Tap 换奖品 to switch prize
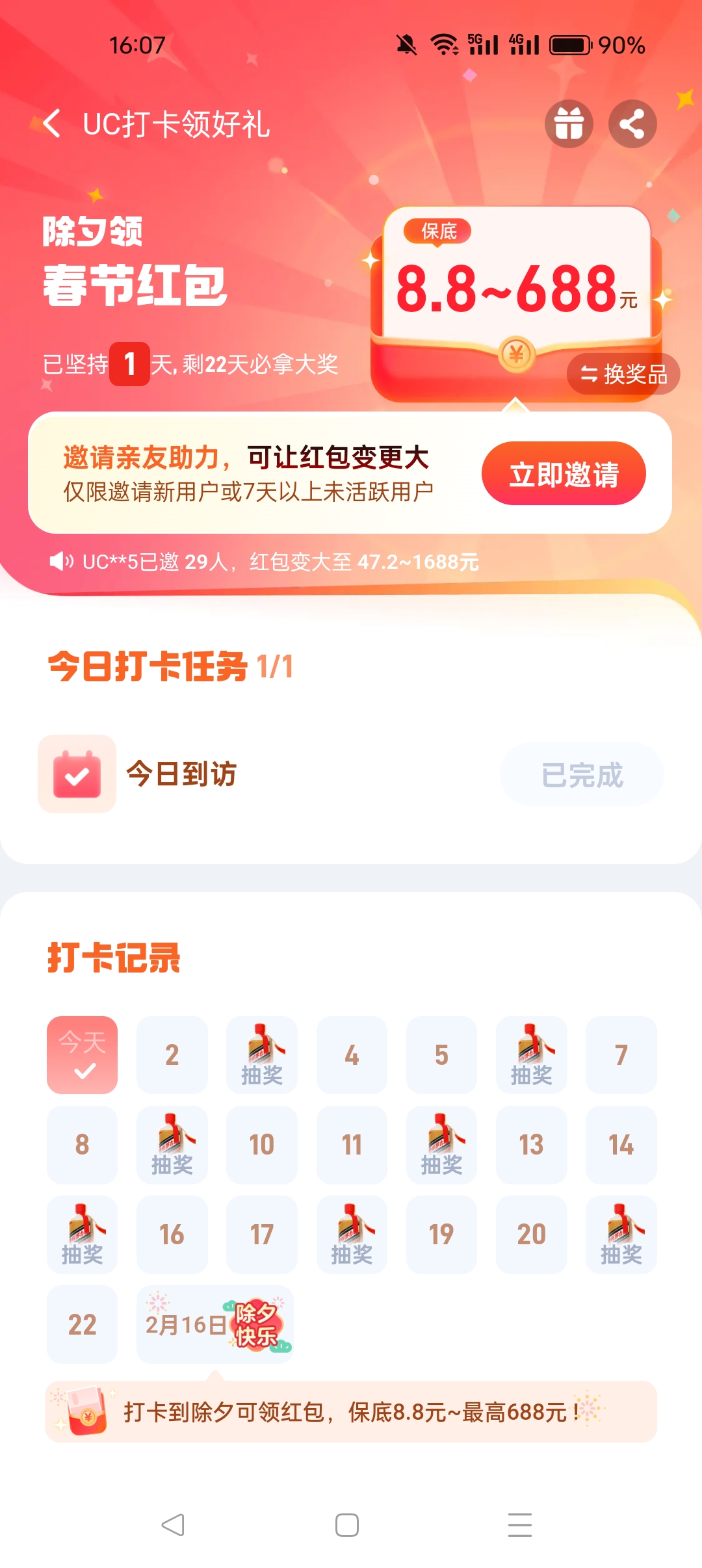The image size is (702, 1568). (623, 374)
